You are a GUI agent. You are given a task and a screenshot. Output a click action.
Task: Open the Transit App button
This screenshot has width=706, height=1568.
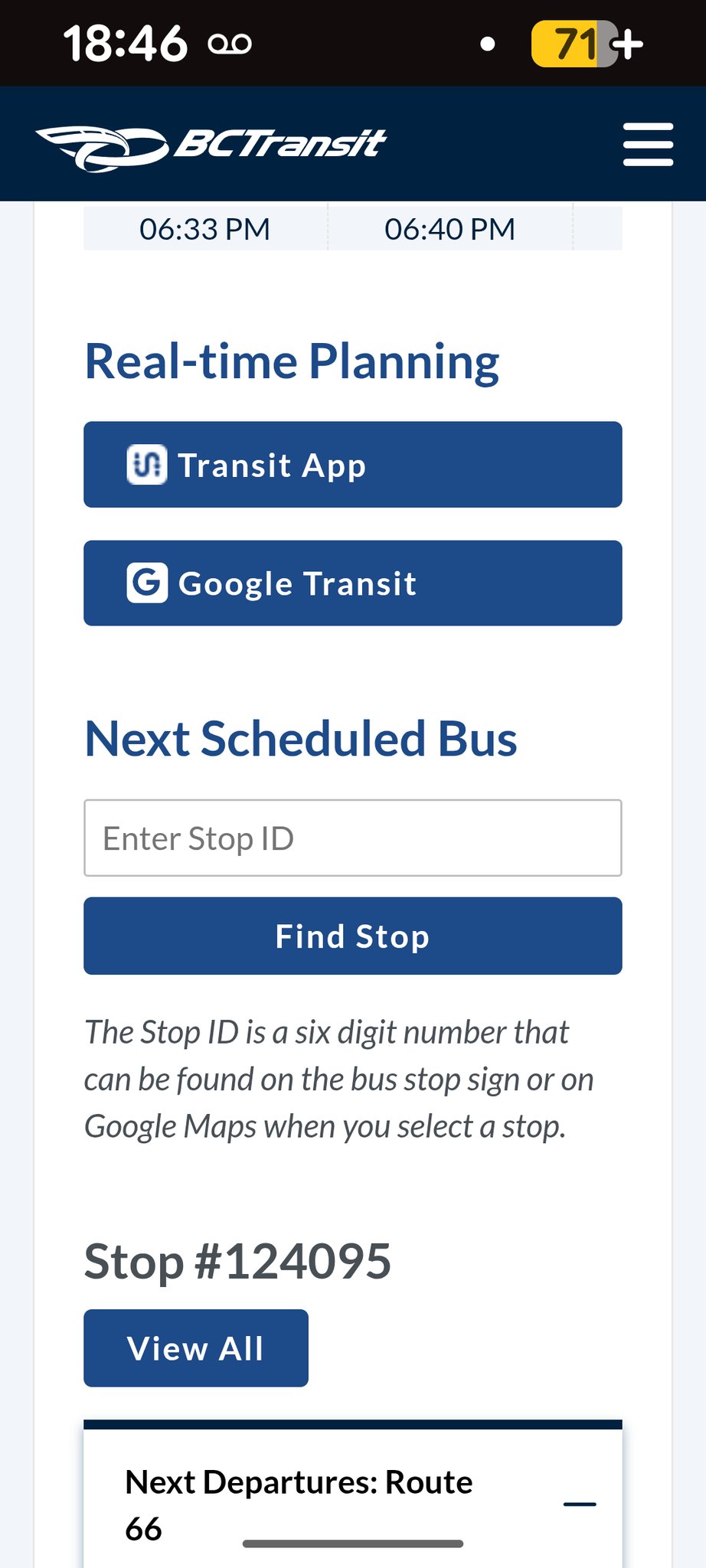352,465
